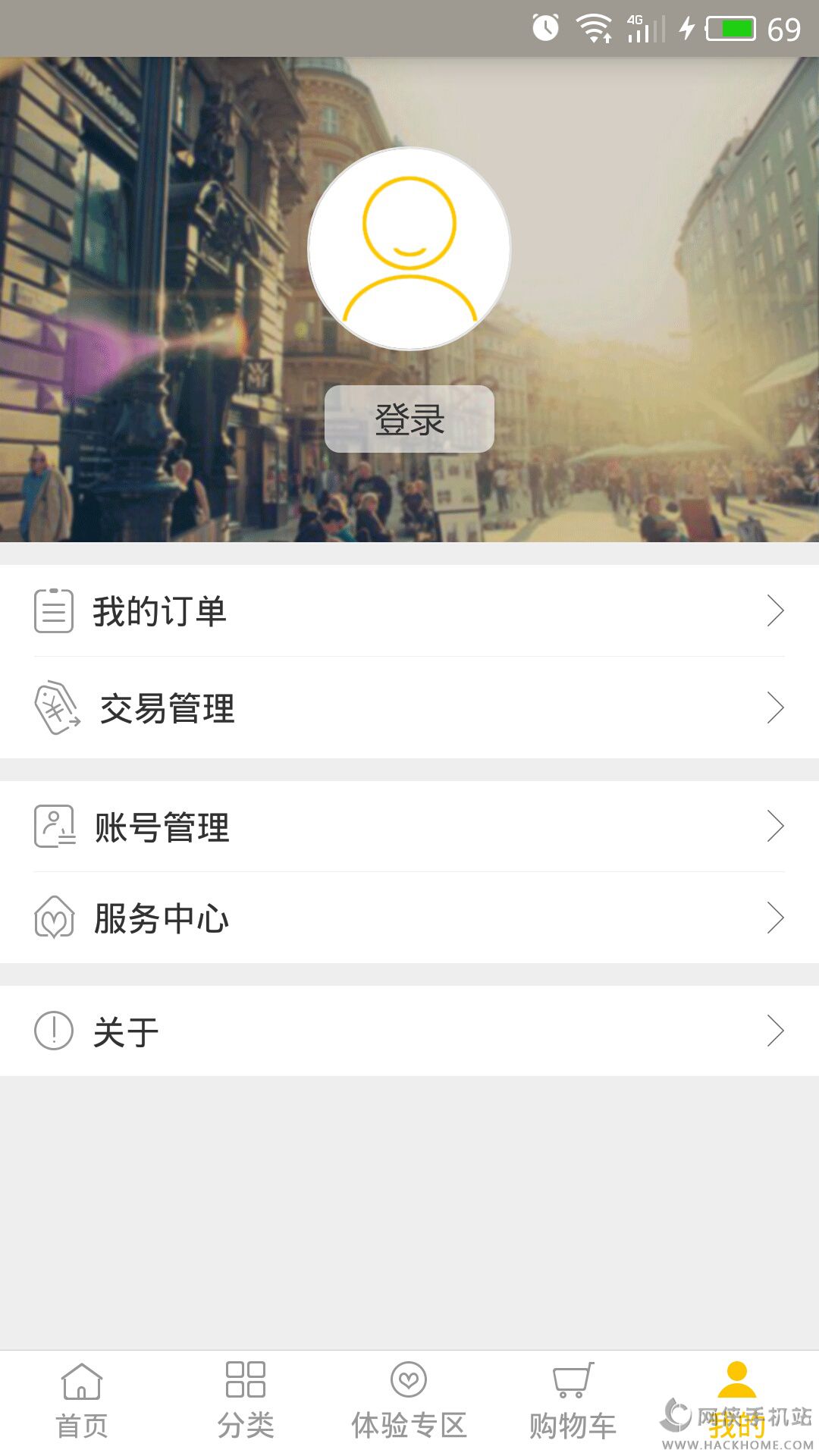This screenshot has width=819, height=1456.
Task: Open 我的订单 (My Orders)
Action: [409, 611]
